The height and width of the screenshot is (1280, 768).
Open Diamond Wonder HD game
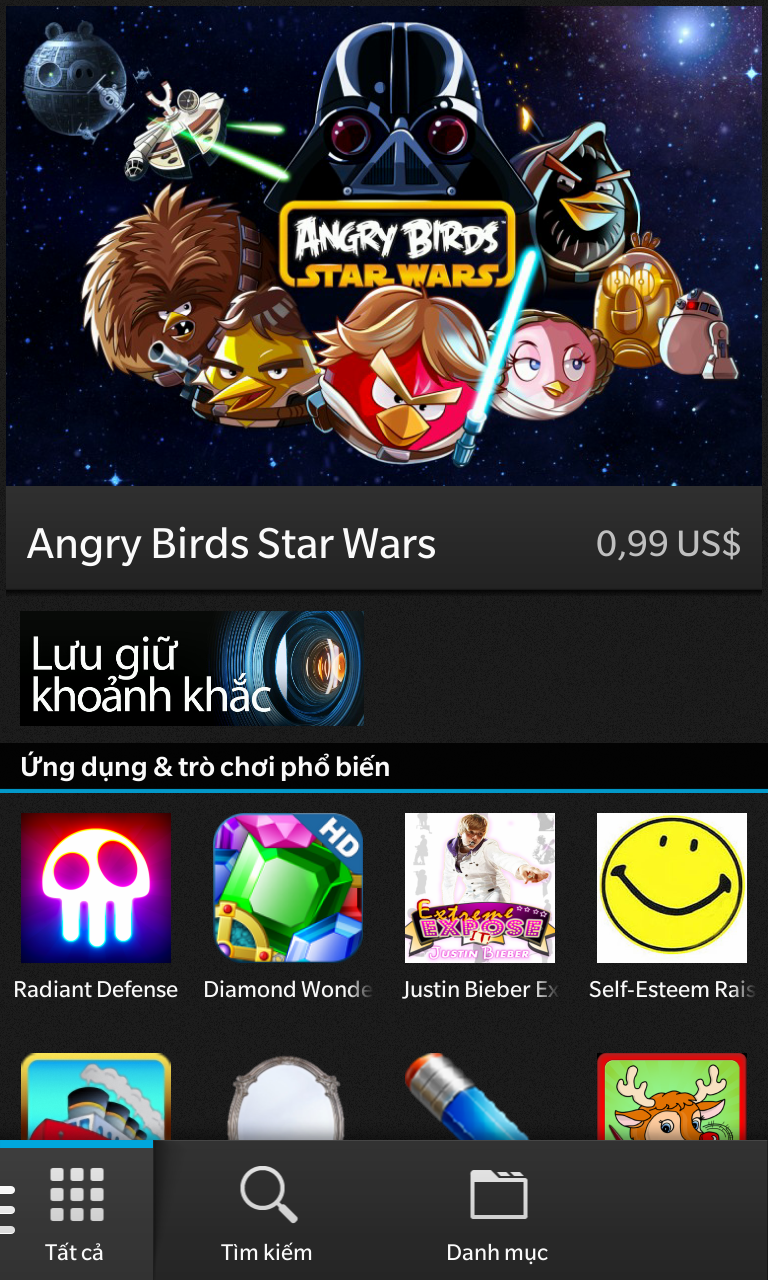point(288,907)
